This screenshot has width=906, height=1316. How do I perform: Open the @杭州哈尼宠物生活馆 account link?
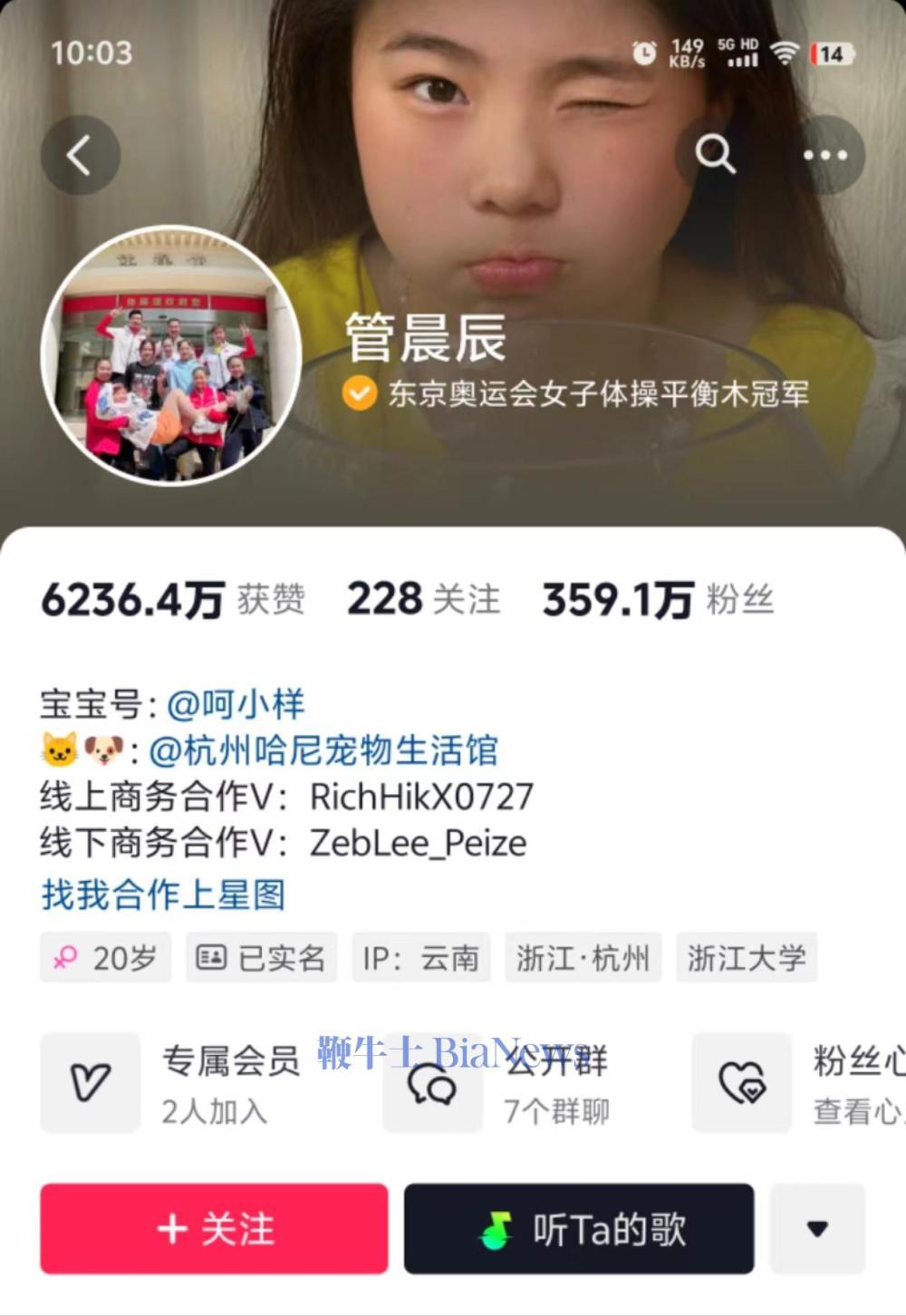click(323, 750)
